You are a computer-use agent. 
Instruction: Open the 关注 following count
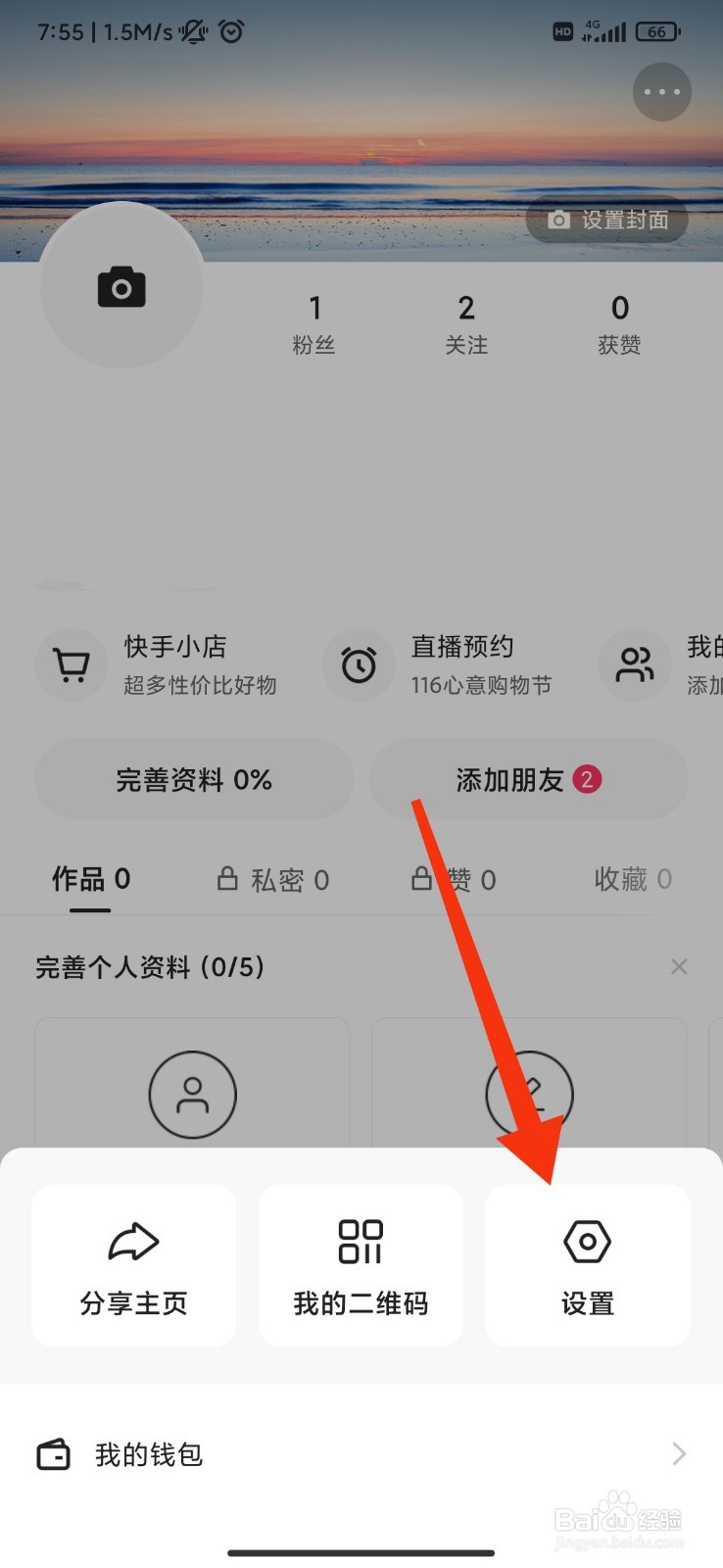466,323
